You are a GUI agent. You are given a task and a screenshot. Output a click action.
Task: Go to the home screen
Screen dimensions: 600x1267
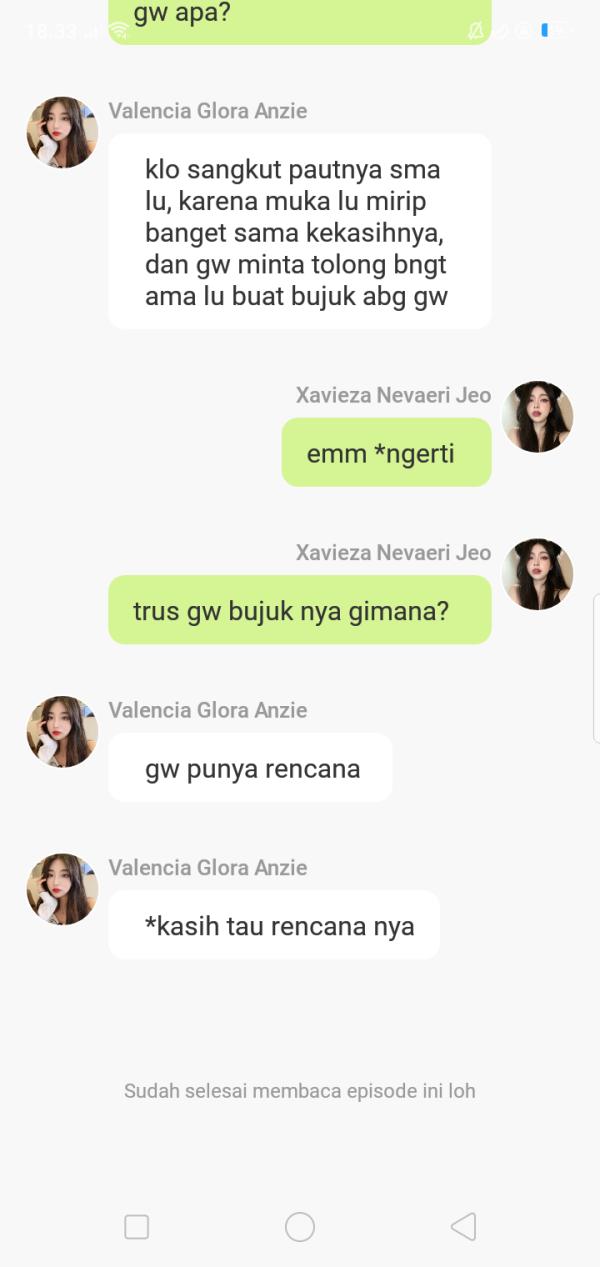tap(300, 1227)
